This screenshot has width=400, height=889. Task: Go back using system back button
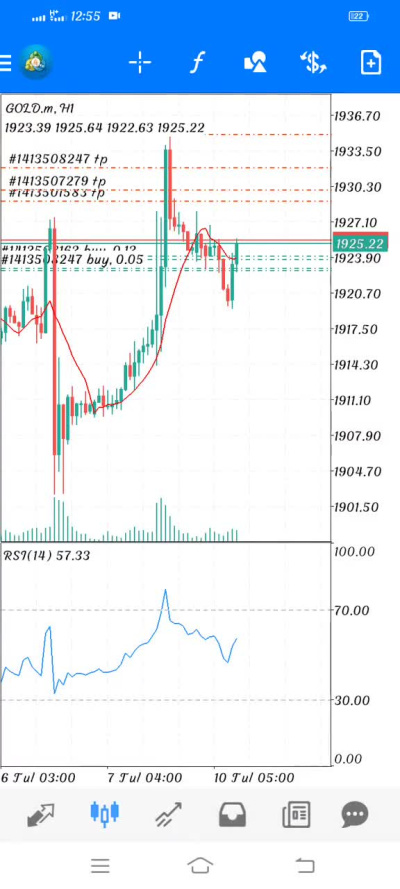click(x=305, y=866)
